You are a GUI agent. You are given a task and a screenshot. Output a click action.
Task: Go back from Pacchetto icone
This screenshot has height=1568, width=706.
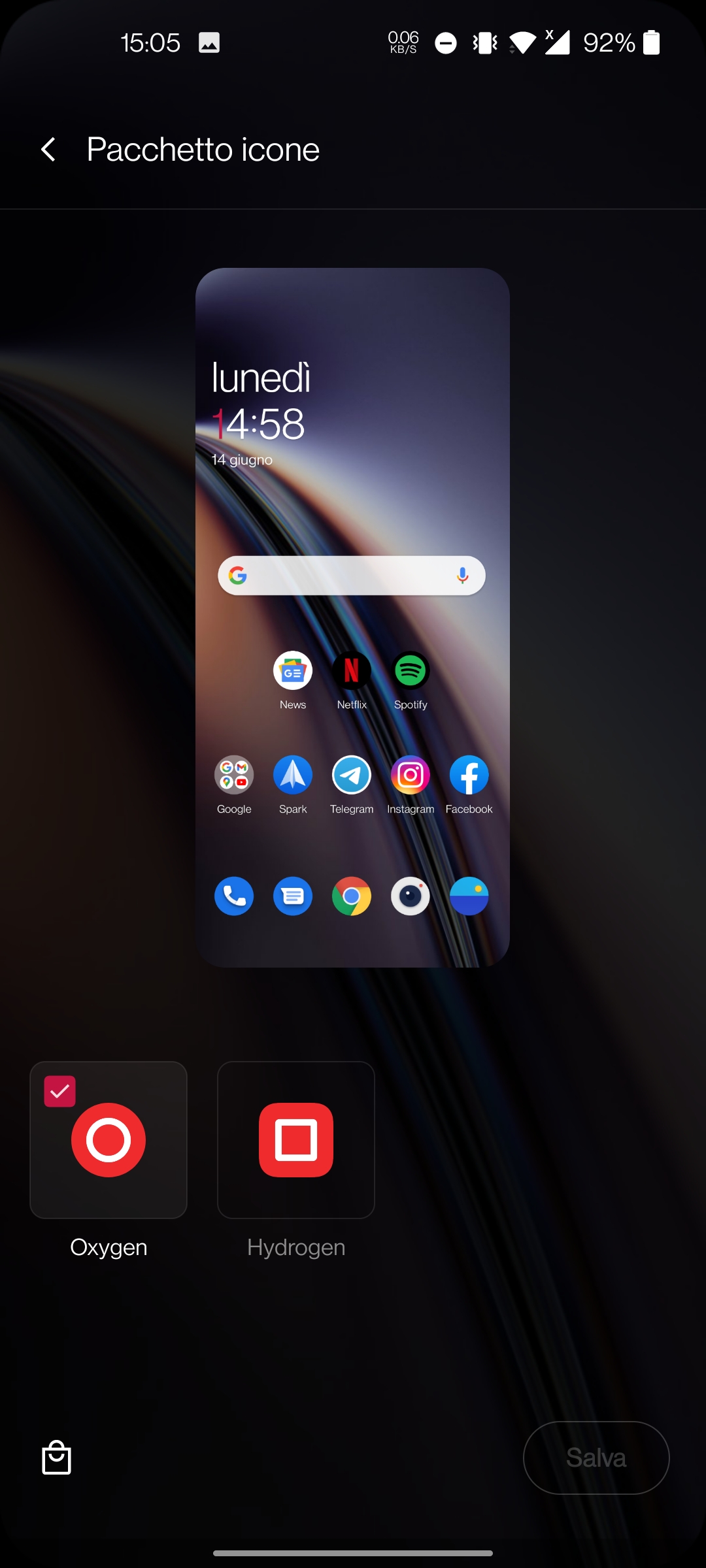[x=48, y=150]
